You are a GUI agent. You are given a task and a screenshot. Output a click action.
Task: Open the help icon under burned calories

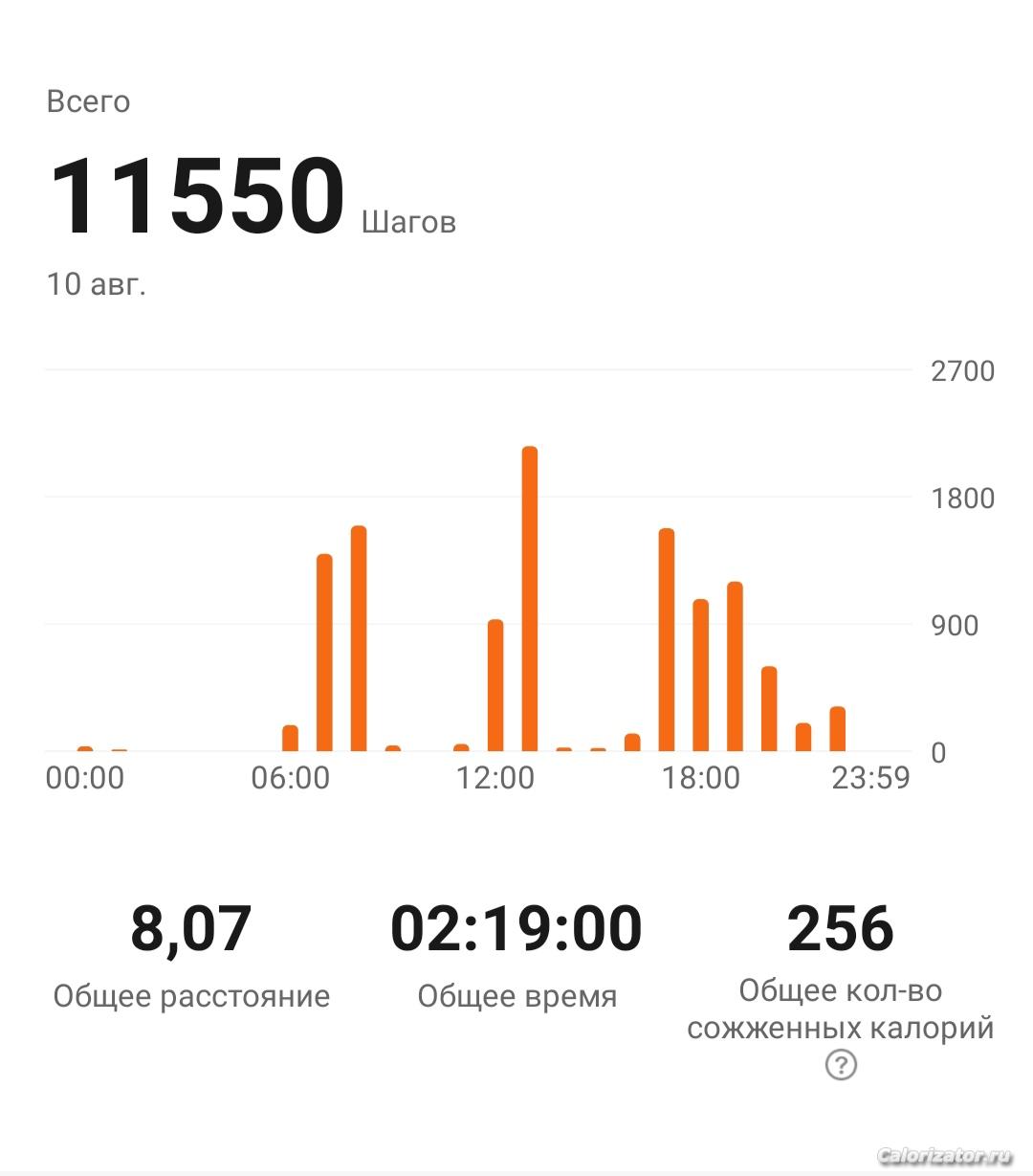click(841, 1064)
